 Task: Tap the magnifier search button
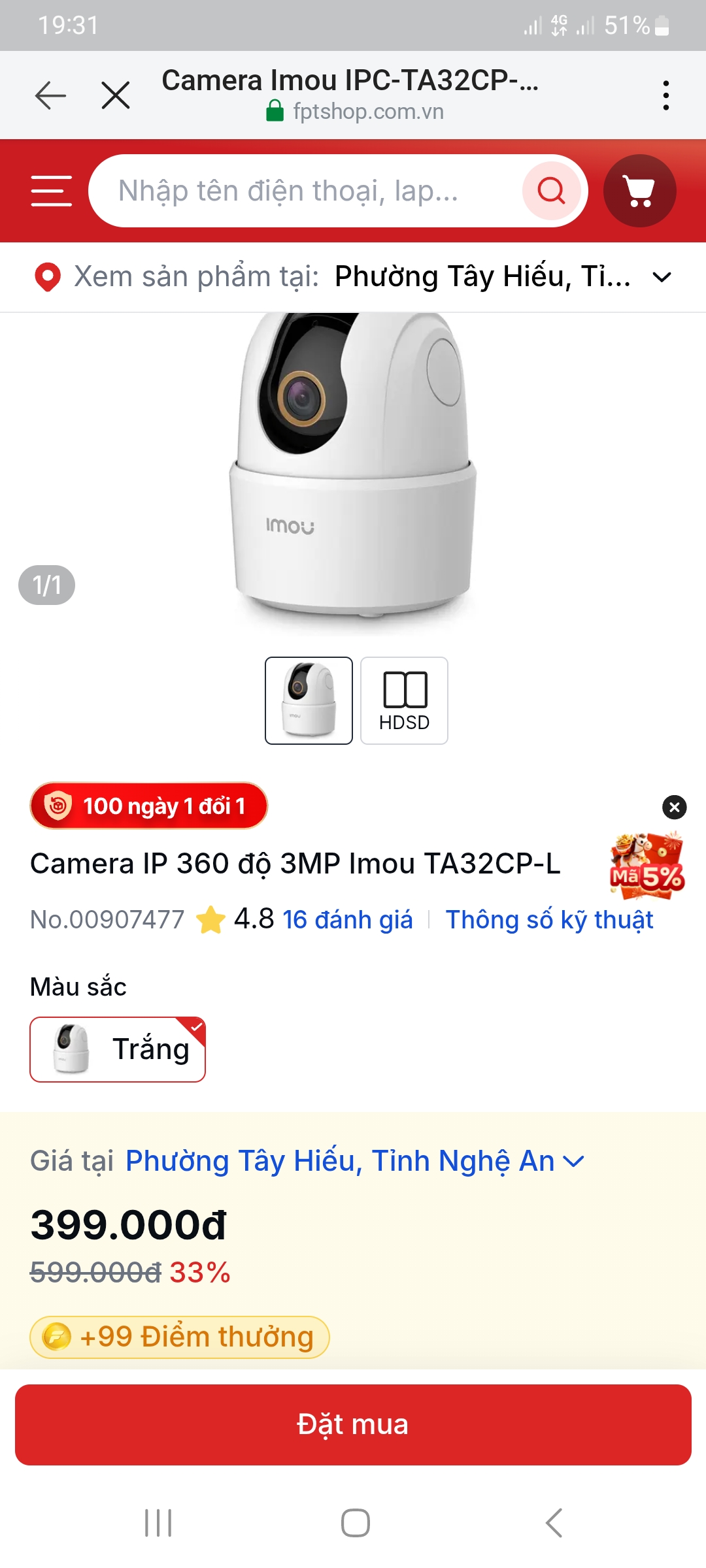point(551,191)
